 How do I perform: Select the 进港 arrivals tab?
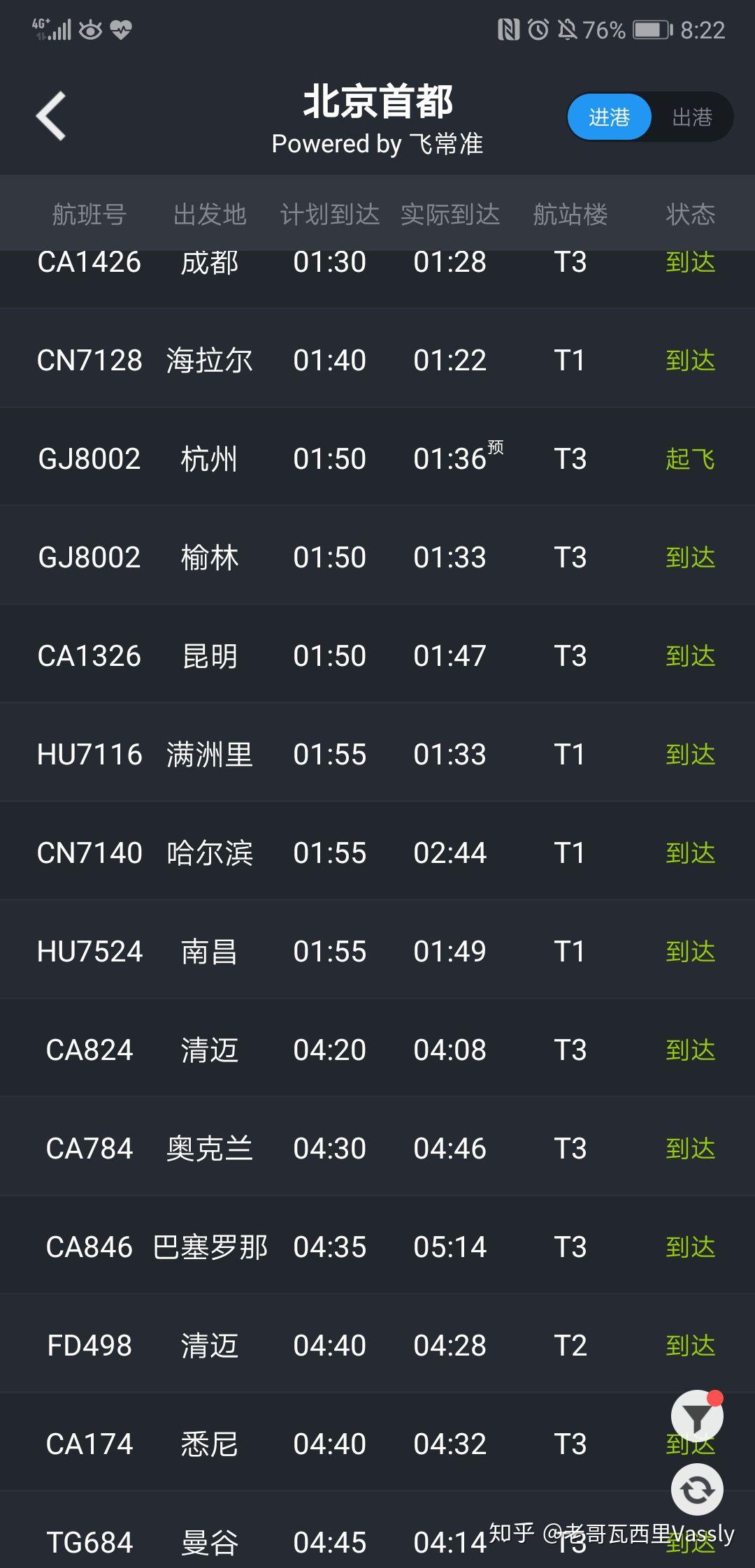pos(609,117)
